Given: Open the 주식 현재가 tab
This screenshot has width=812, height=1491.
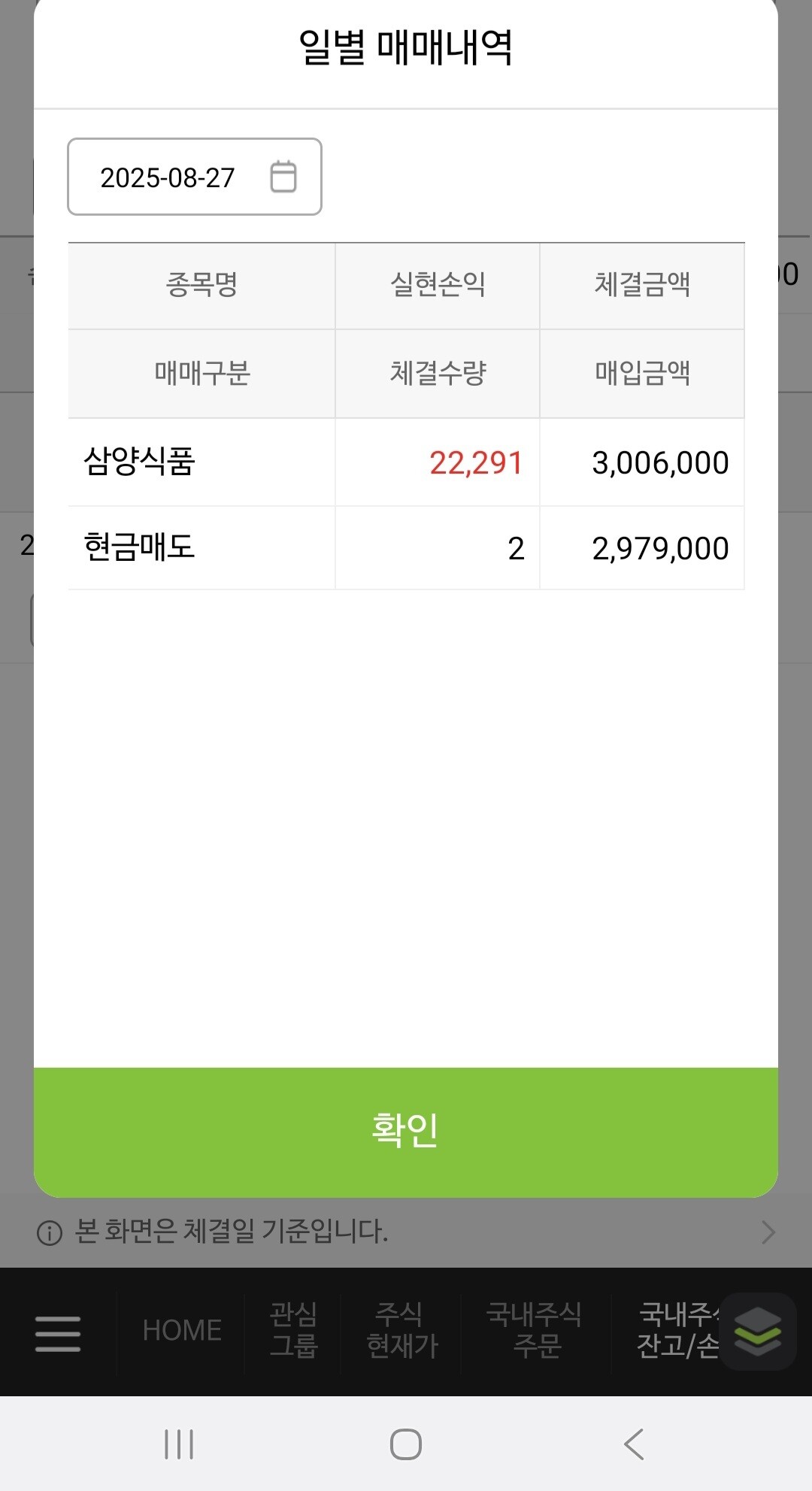Looking at the screenshot, I should click(x=401, y=1330).
